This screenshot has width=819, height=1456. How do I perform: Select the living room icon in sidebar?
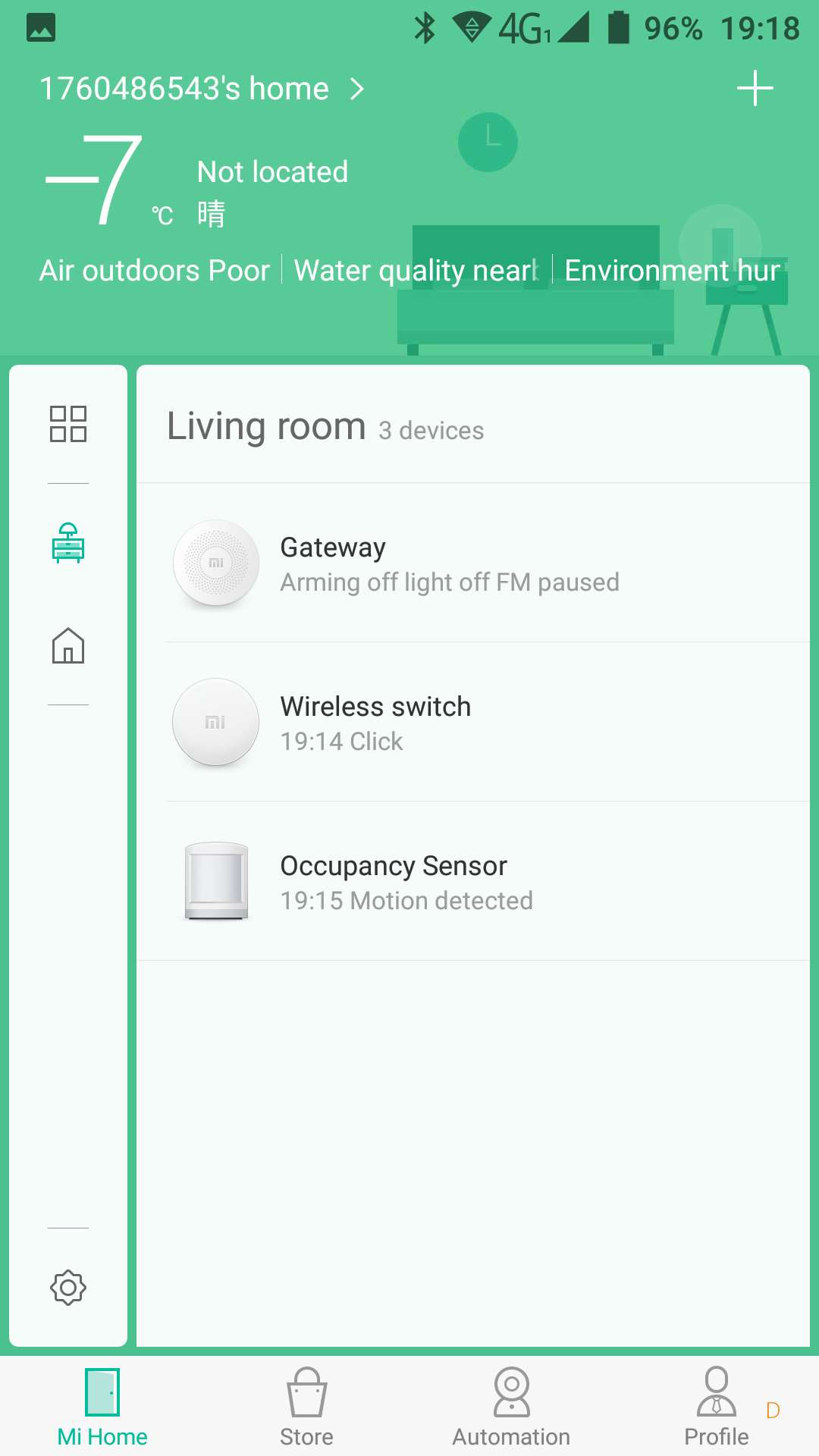pos(68,543)
